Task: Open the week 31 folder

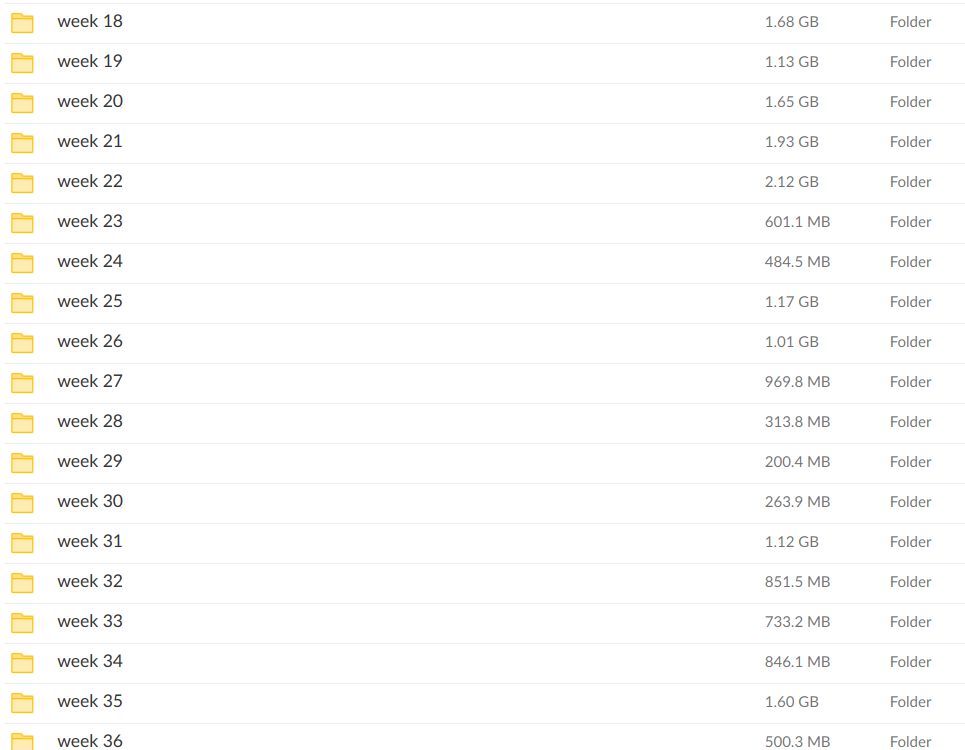Action: (90, 542)
